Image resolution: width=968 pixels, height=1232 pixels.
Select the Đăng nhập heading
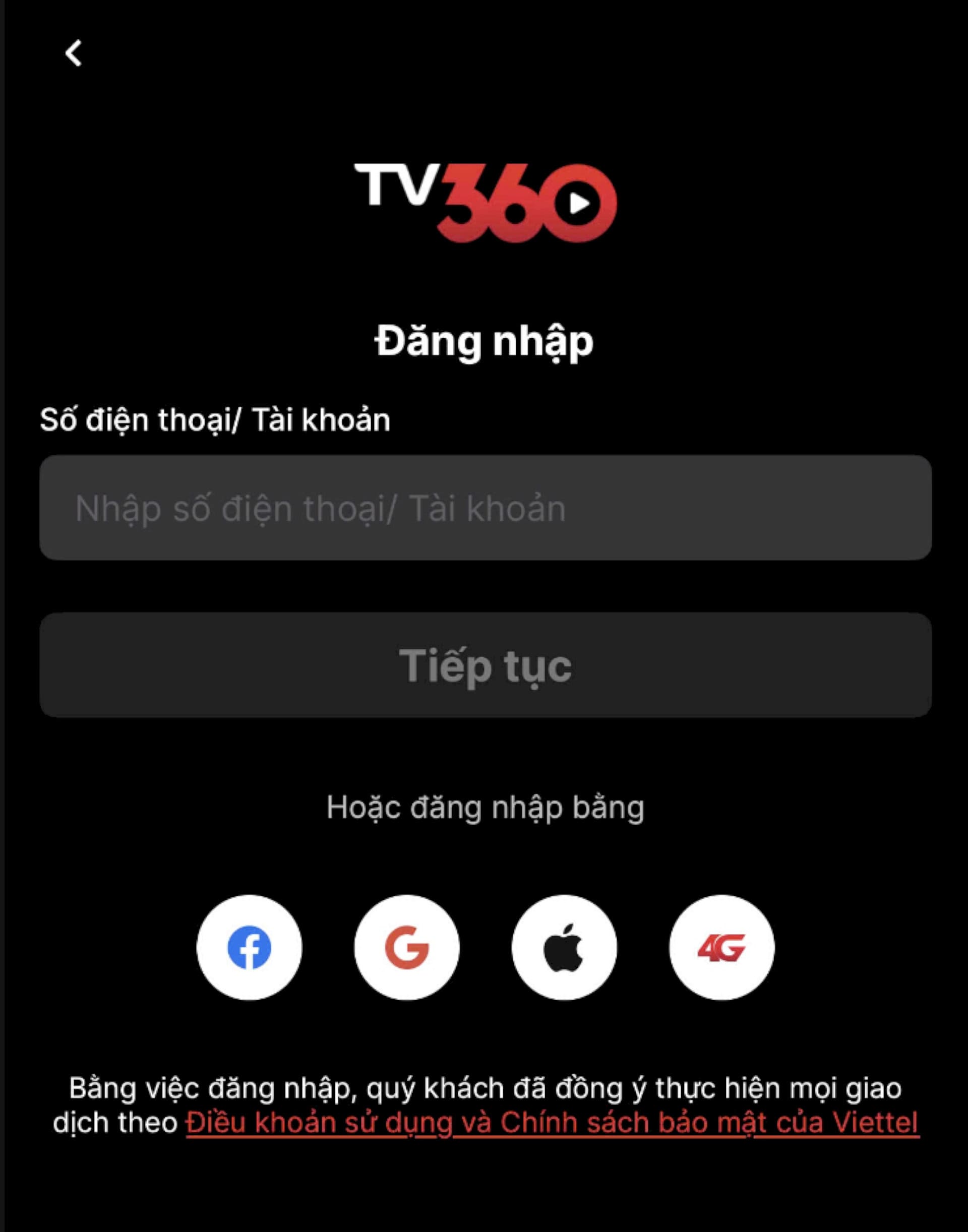point(482,340)
